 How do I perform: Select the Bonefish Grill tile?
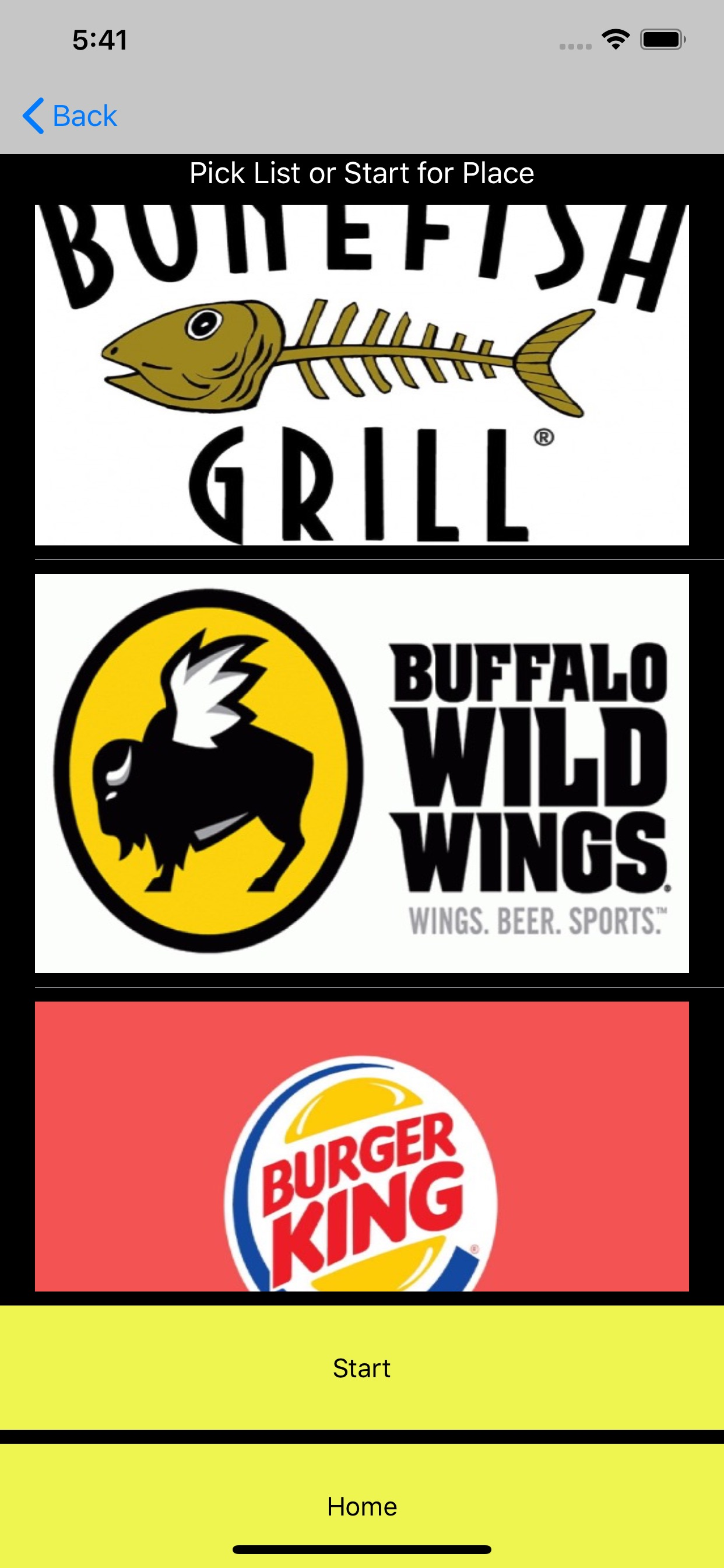point(361,374)
